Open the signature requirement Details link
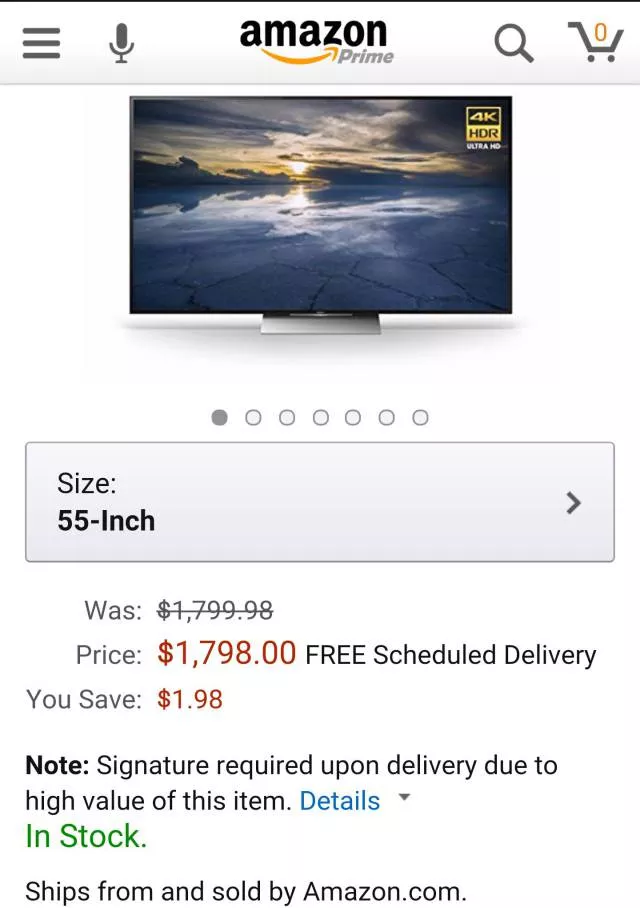Viewport: 640px width, 908px height. click(340, 801)
